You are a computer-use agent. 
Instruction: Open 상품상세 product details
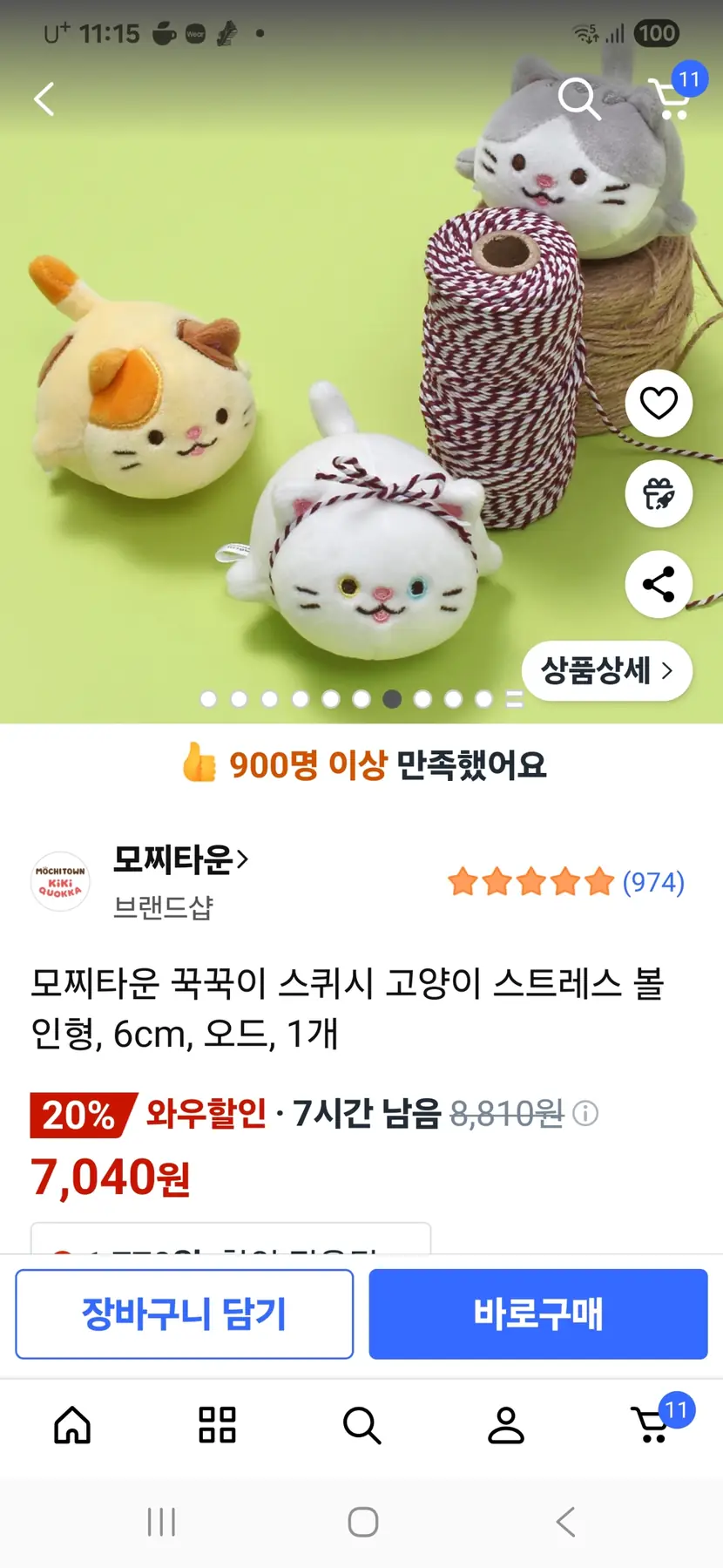[x=607, y=670]
